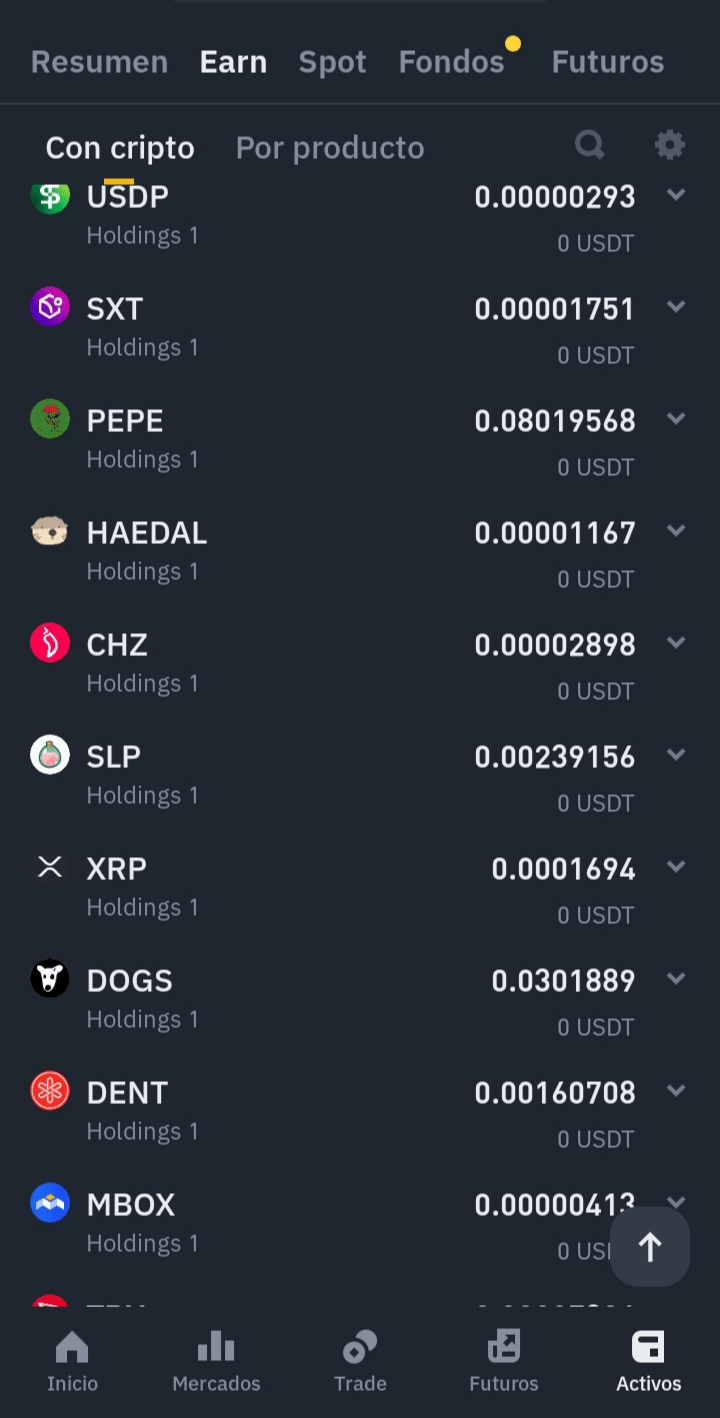The image size is (720, 1418).
Task: Open the Mercados bottom tab
Action: point(216,1362)
